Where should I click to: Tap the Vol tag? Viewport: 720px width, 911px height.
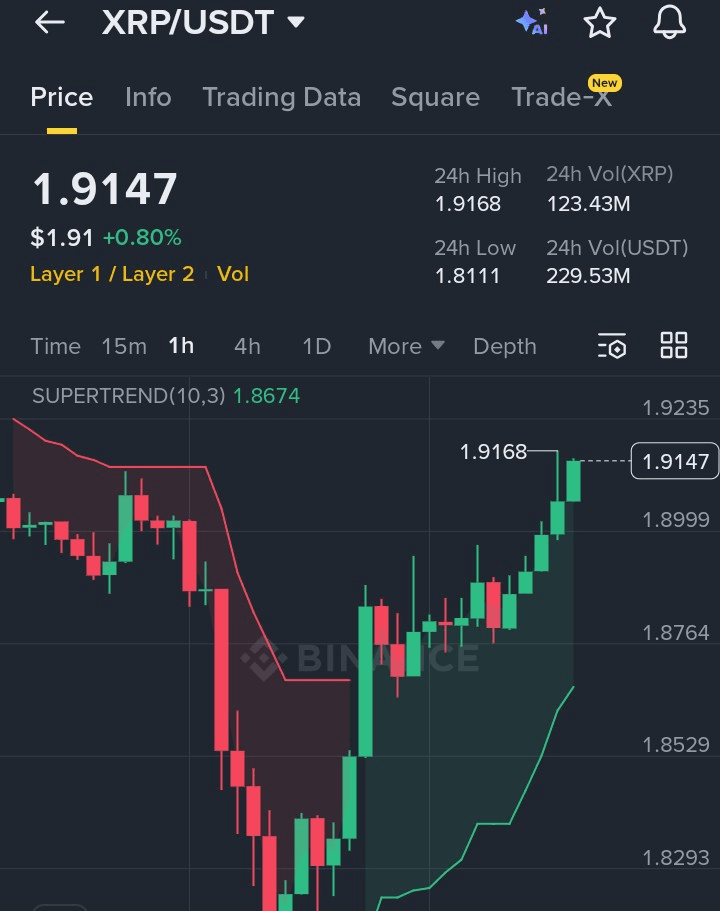point(233,274)
